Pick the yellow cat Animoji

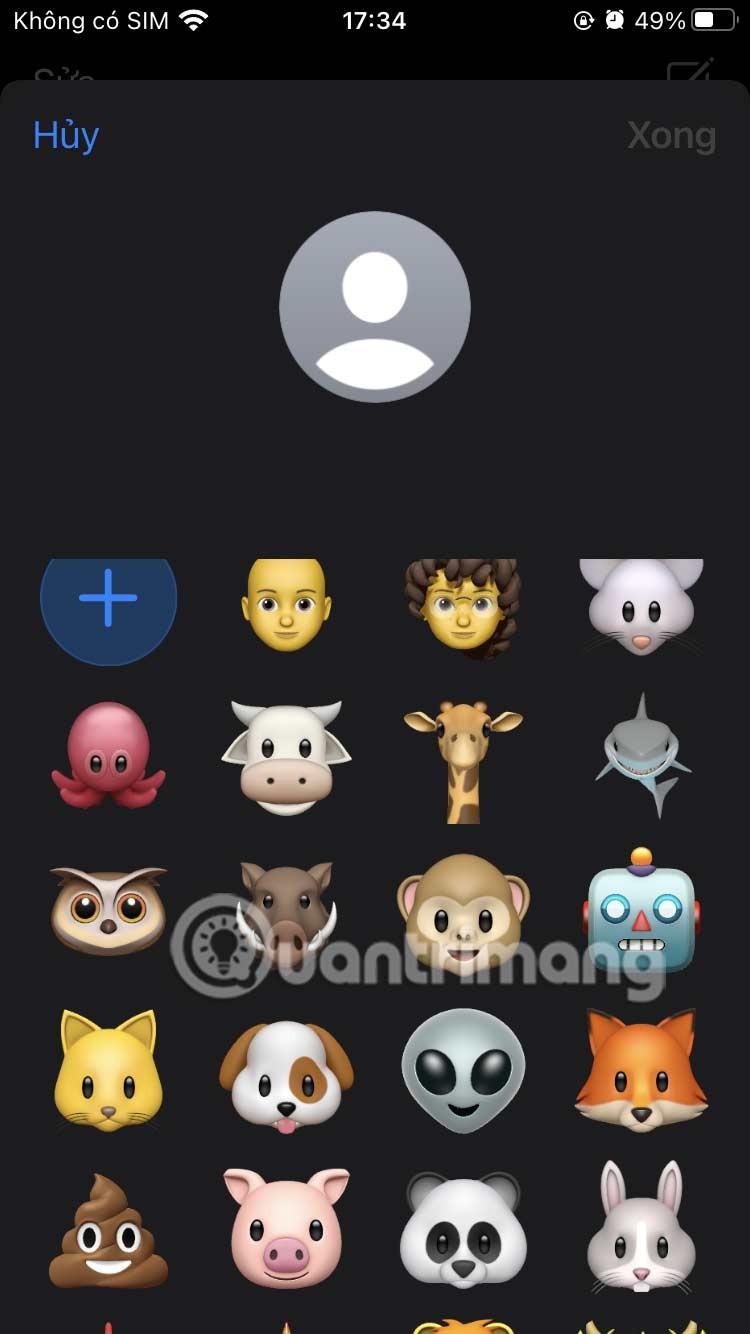[108, 1070]
